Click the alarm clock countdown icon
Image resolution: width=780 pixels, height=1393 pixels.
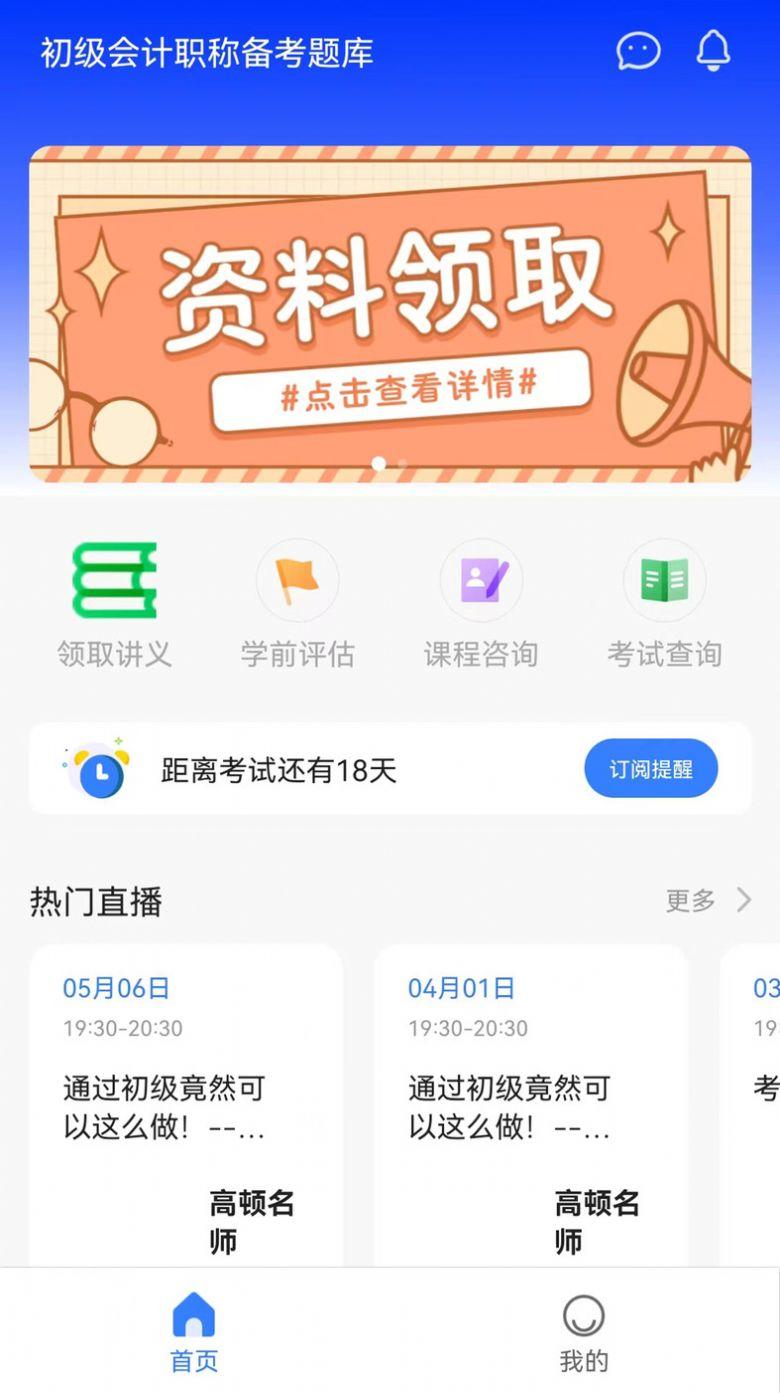click(x=99, y=768)
